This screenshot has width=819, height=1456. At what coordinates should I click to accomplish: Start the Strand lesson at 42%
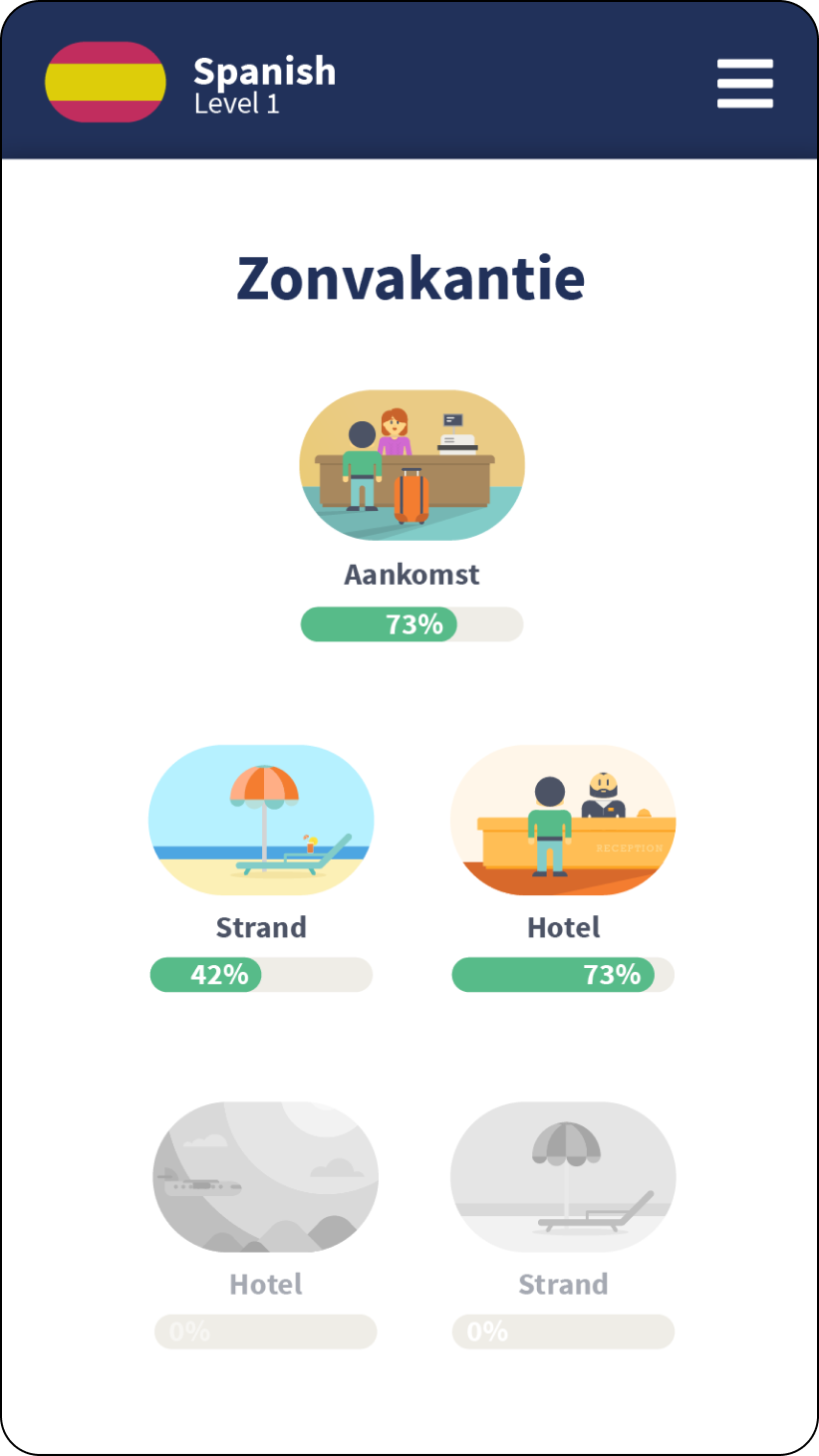[261, 821]
